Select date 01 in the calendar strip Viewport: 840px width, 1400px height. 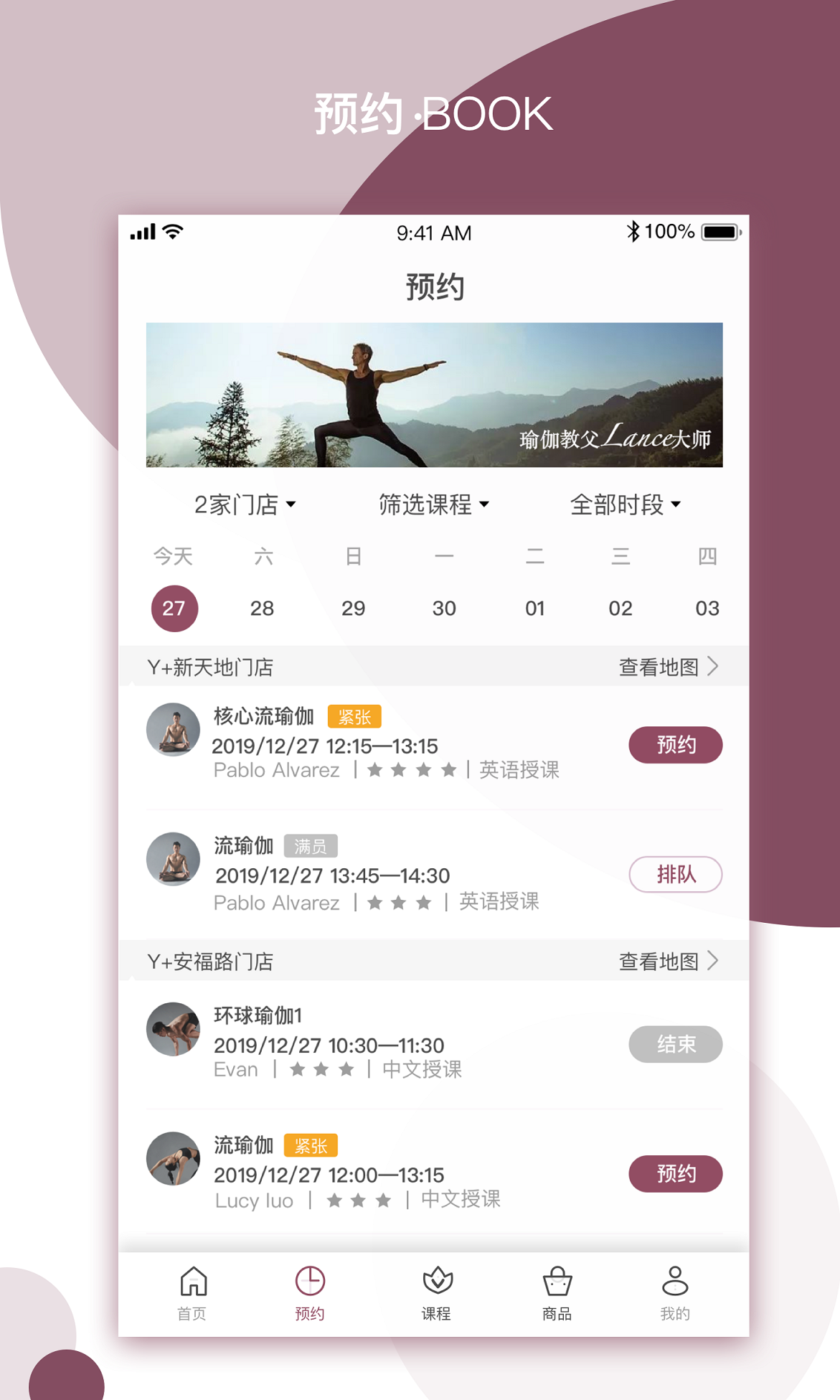point(534,608)
